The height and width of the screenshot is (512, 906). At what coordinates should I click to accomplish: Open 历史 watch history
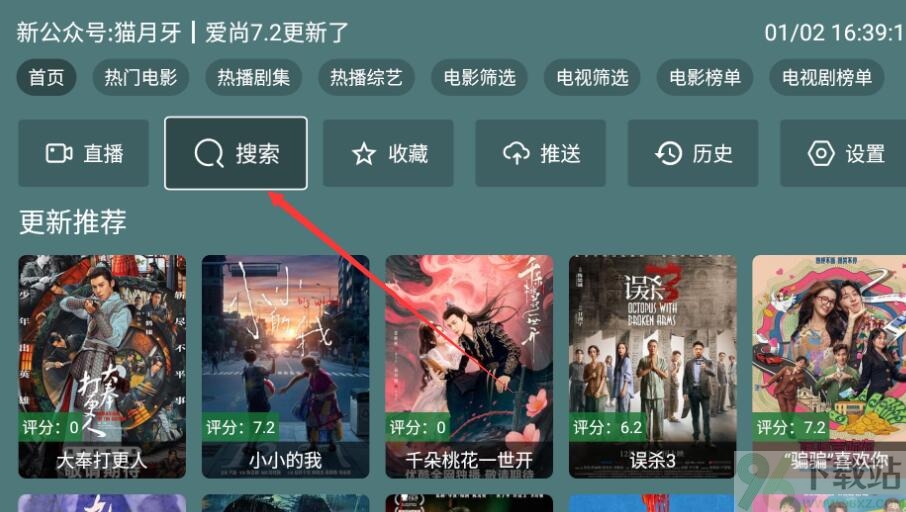click(x=693, y=153)
